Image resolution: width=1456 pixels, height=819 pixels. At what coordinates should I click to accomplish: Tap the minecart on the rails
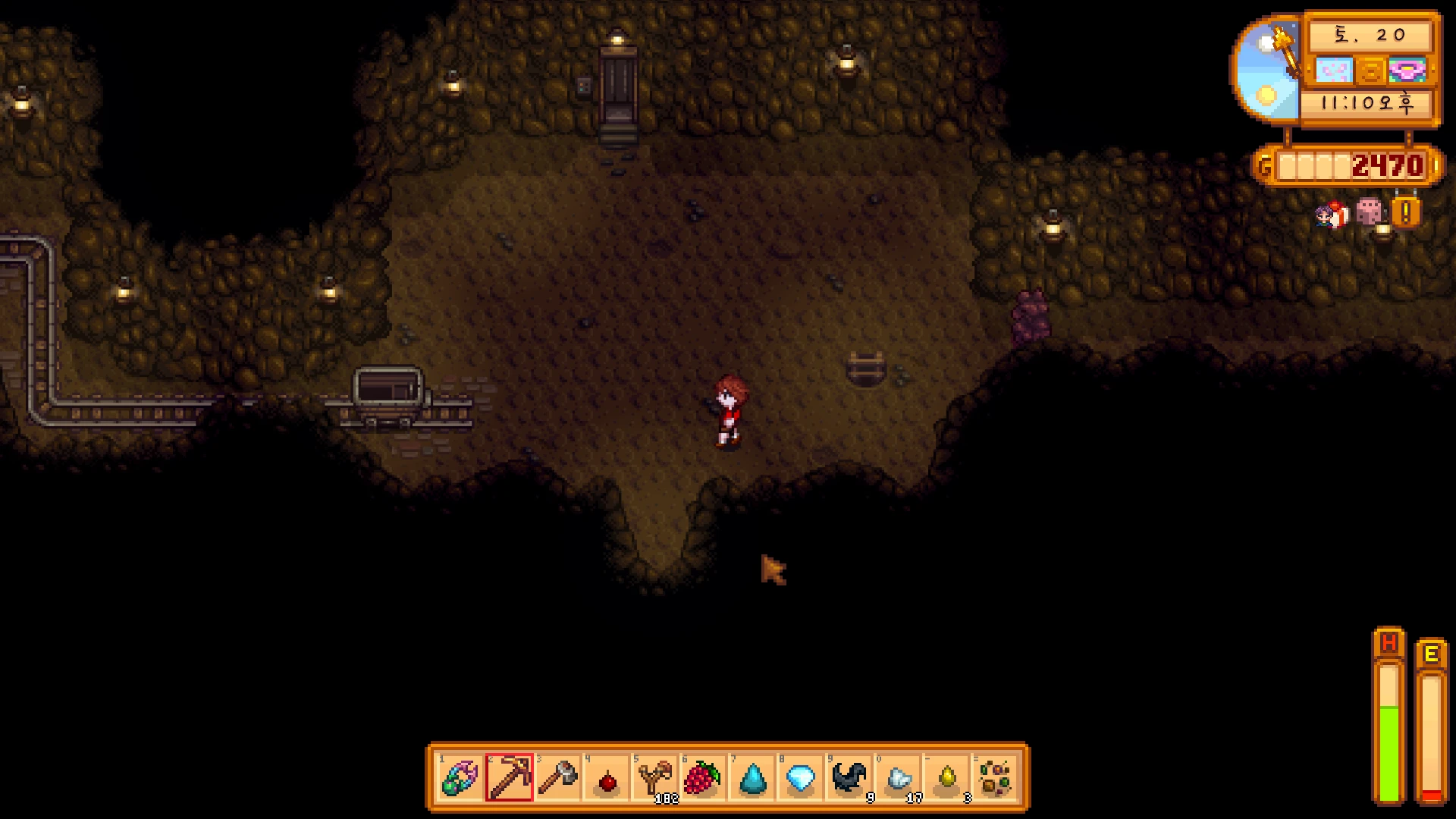388,394
